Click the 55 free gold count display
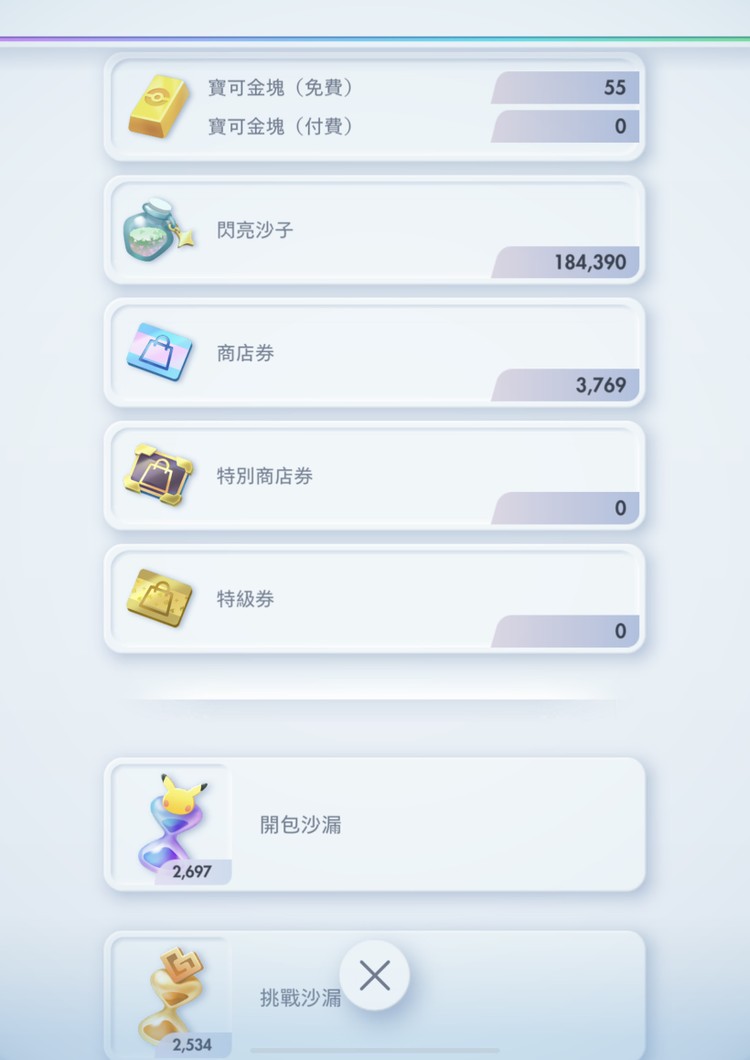 click(x=563, y=87)
